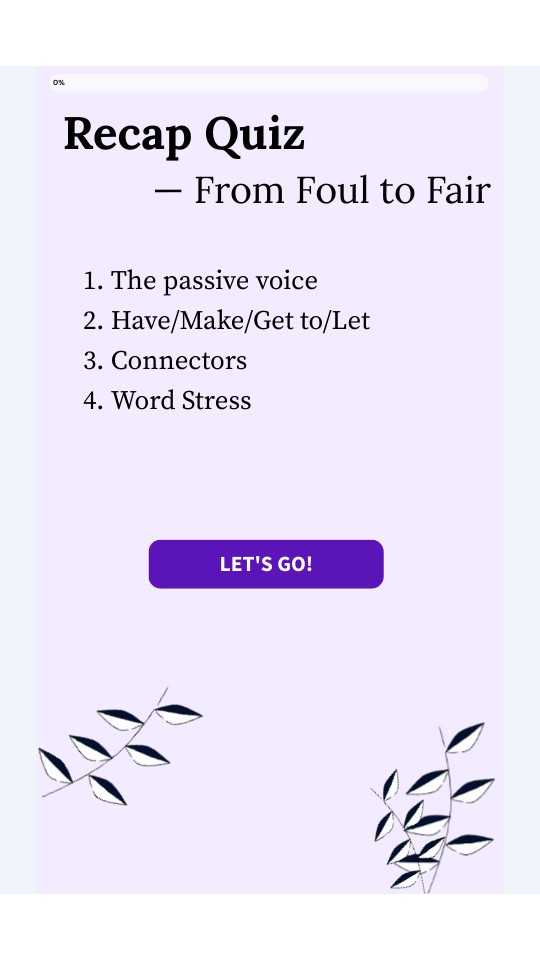Tap the LET'S GO! button
Viewport: 540px width, 960px height.
coord(266,564)
